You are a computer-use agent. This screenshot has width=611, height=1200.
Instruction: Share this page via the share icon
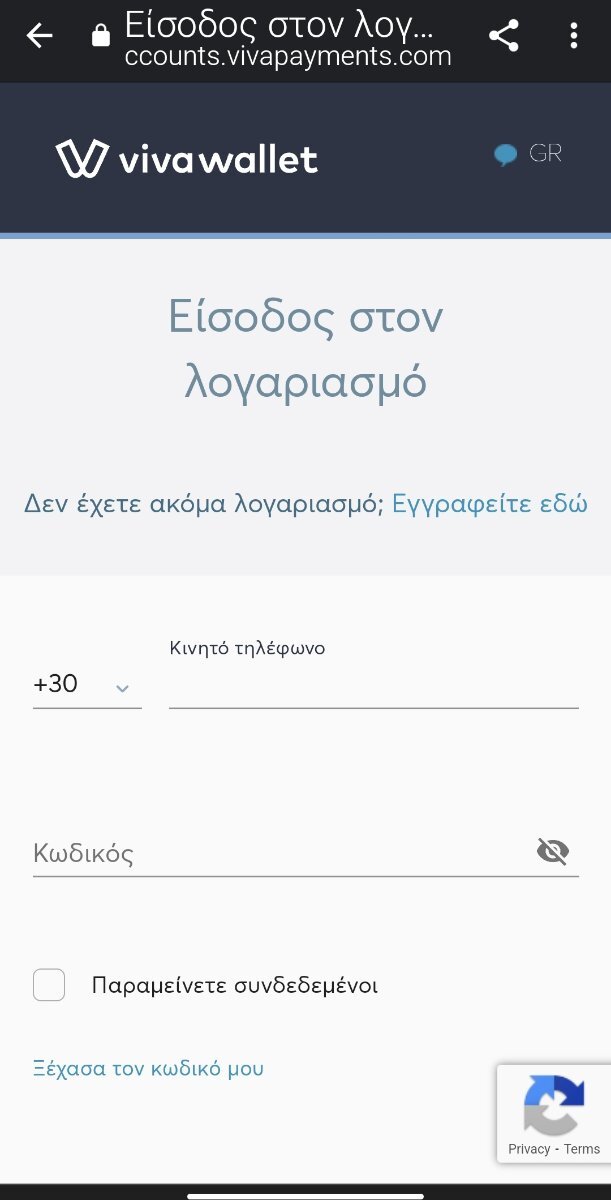coord(503,37)
